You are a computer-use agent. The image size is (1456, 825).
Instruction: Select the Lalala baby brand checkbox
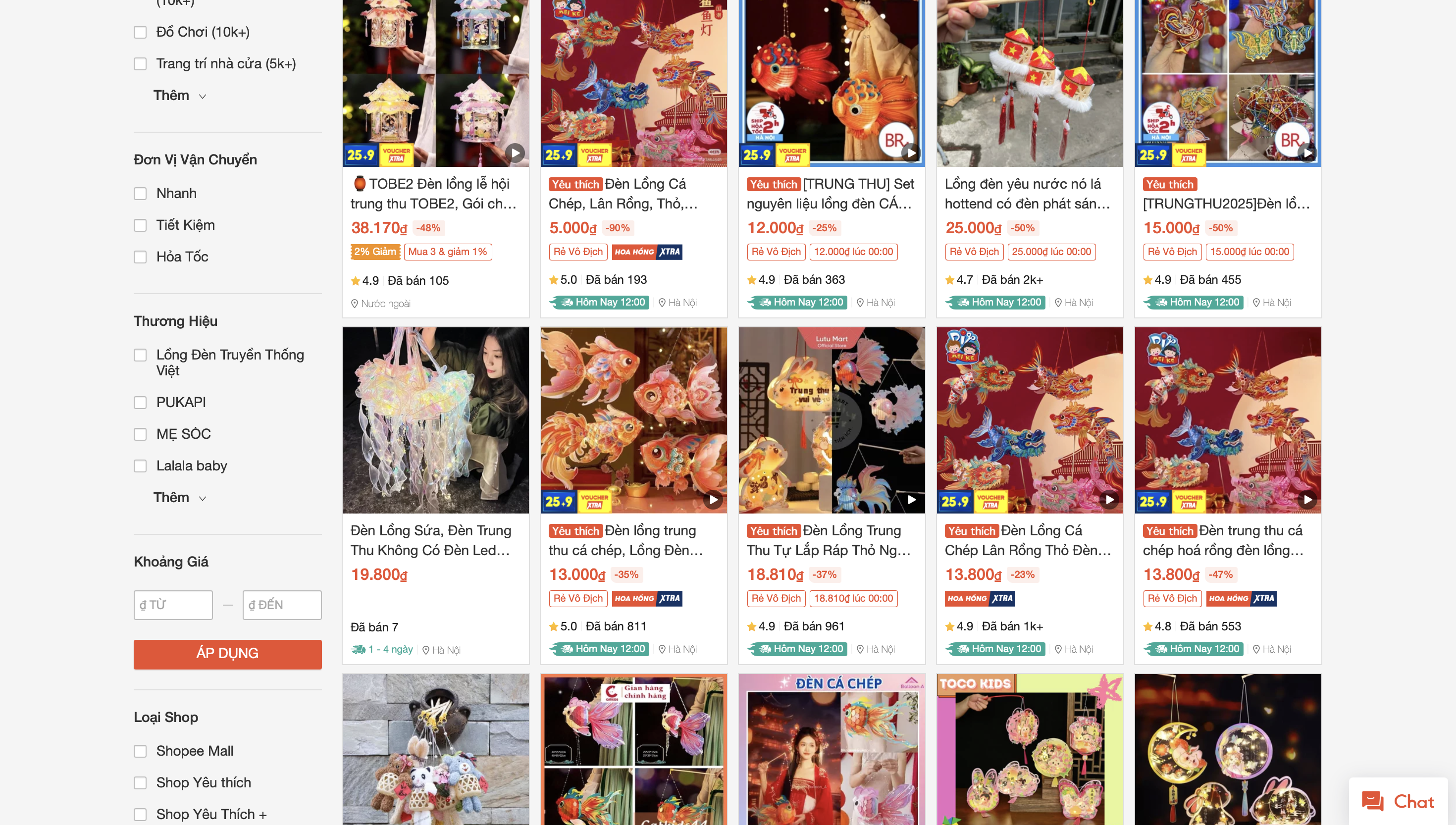[x=140, y=466]
